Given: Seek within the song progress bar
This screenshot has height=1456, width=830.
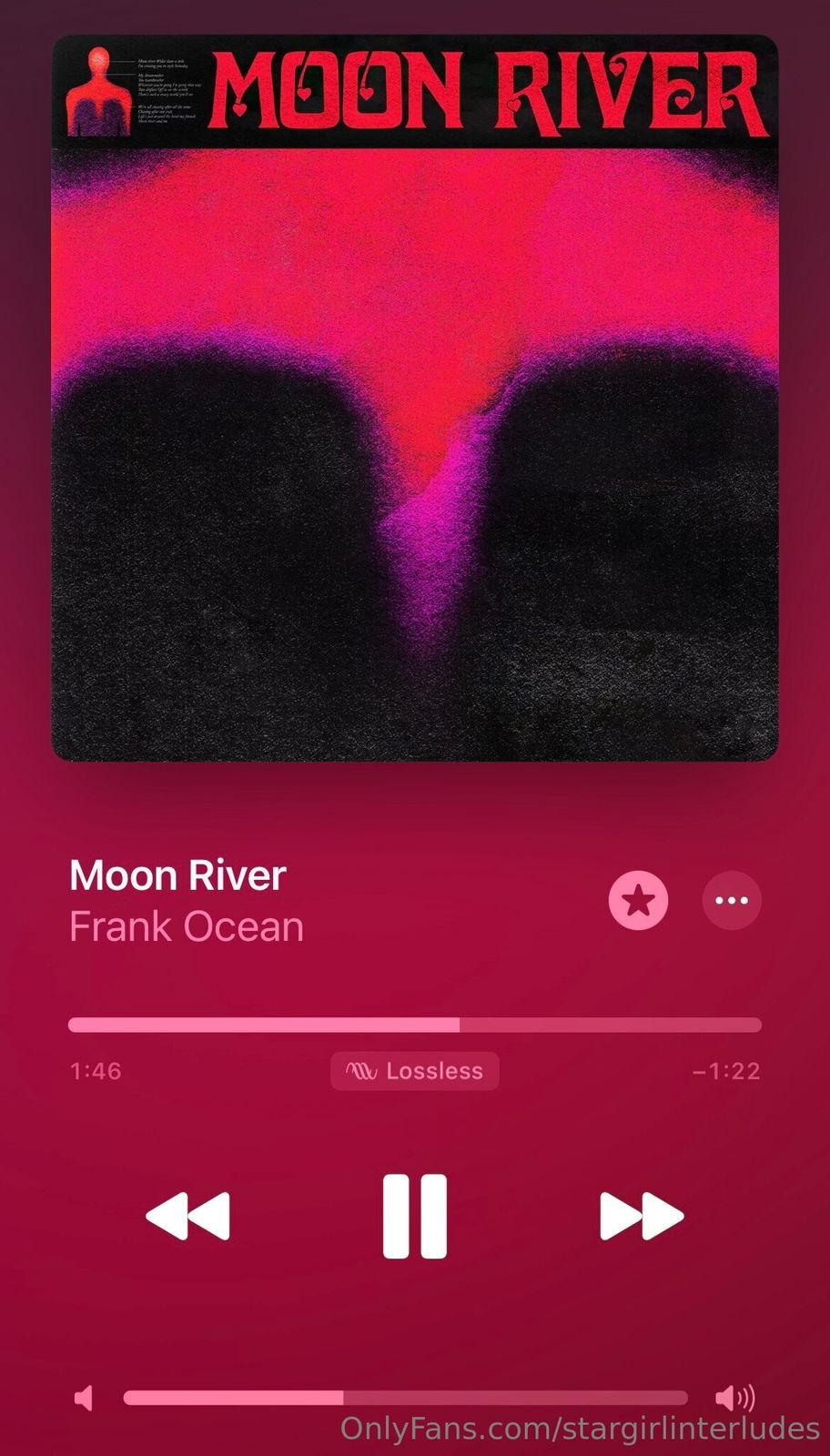Looking at the screenshot, I should (x=415, y=1026).
